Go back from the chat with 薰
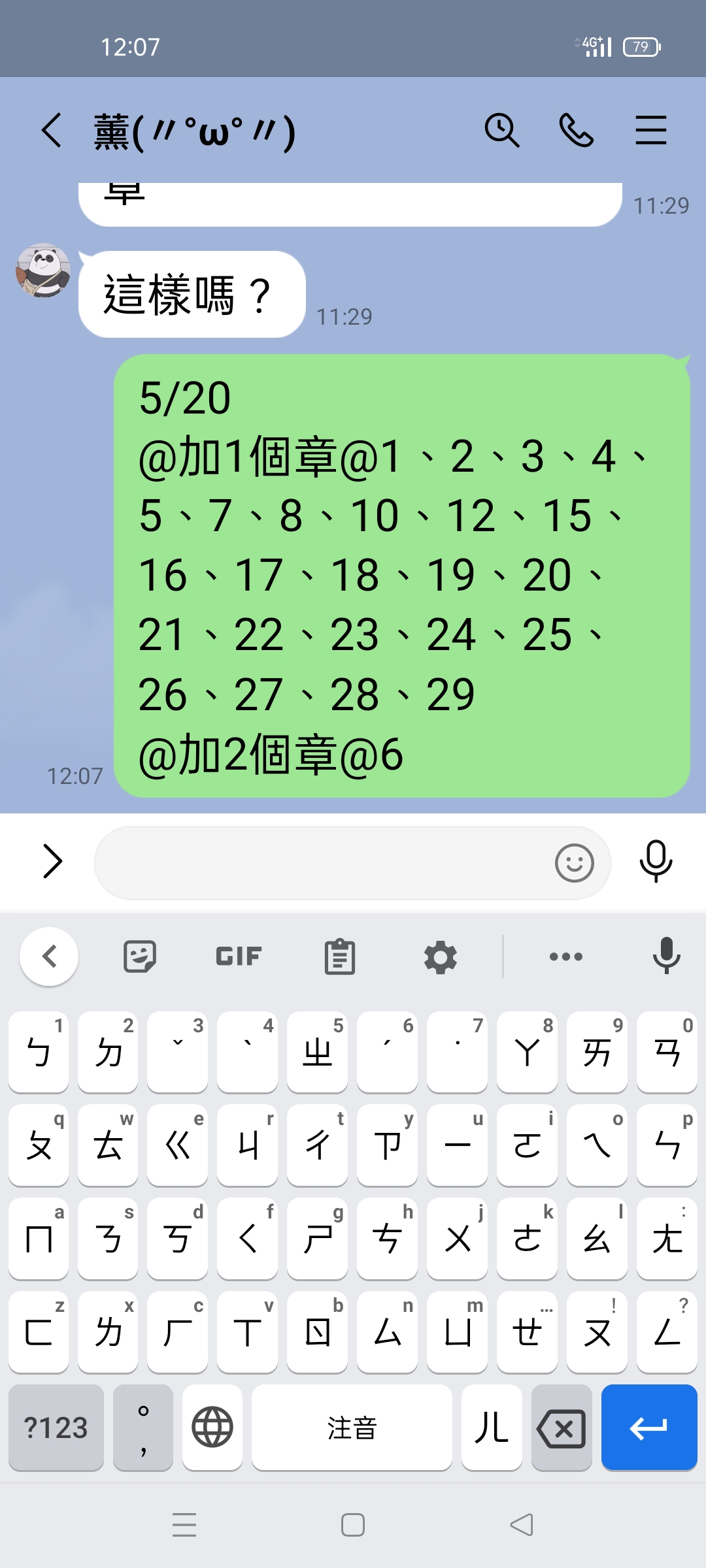Viewport: 706px width, 1568px height. click(52, 130)
